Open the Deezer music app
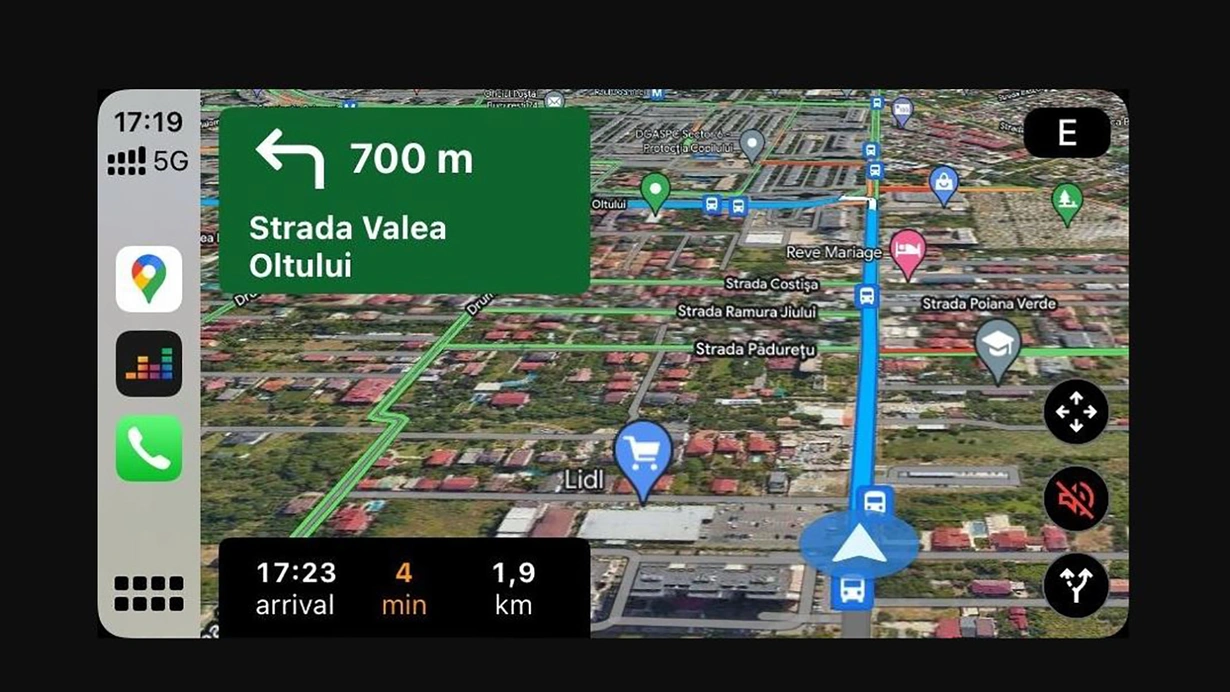The image size is (1230, 692). 149,364
